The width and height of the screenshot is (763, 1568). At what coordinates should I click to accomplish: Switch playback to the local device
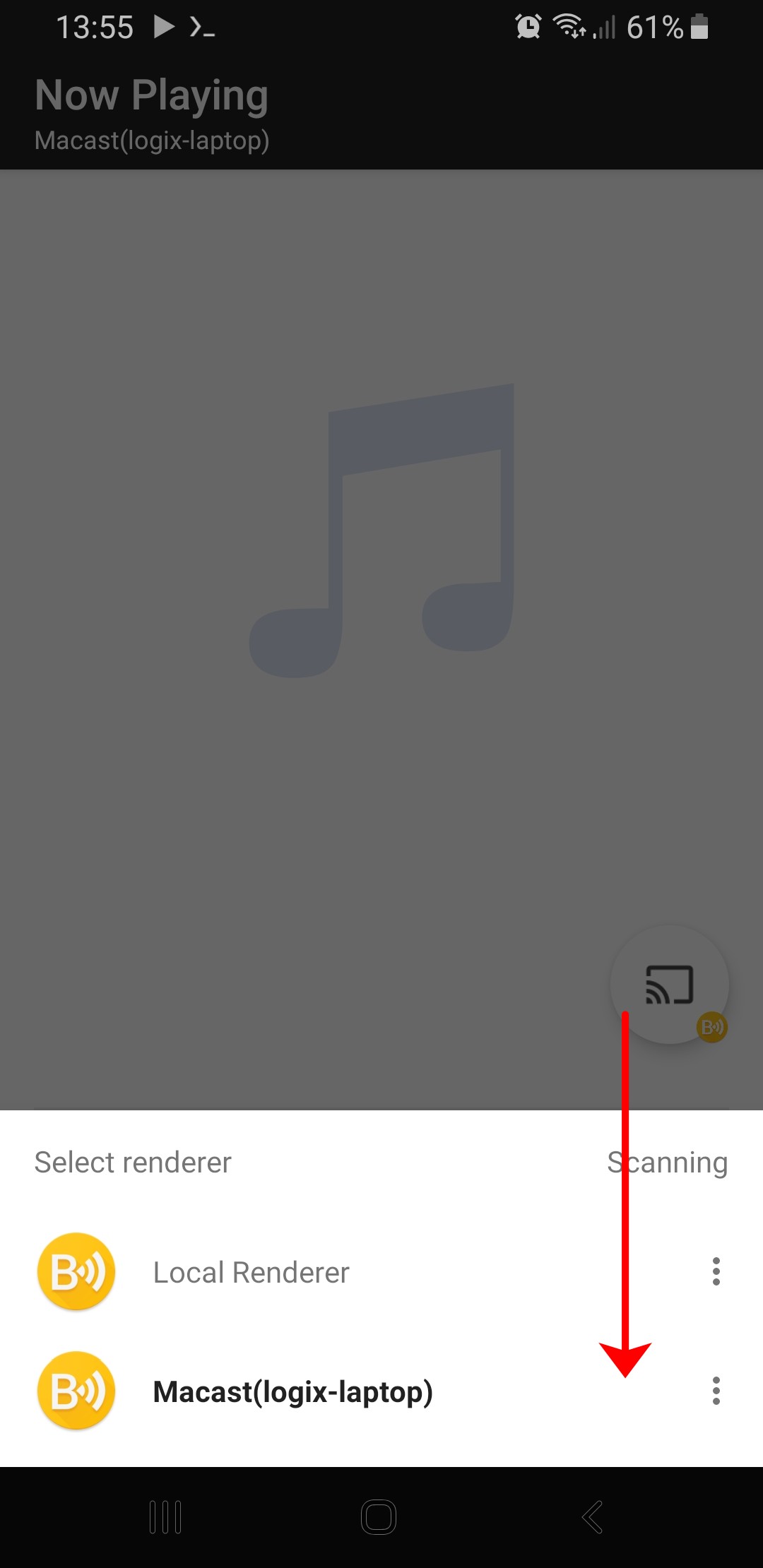pos(251,1271)
